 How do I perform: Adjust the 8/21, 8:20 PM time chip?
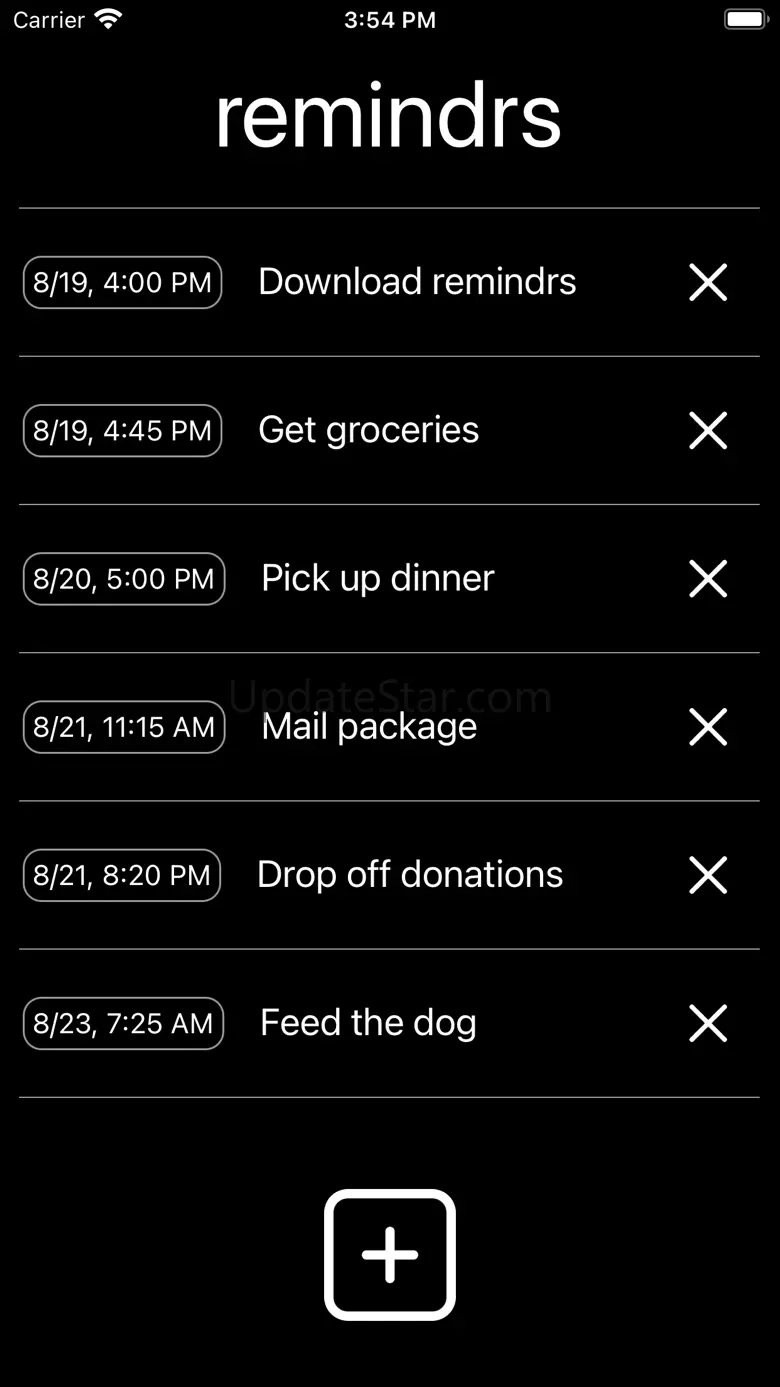(x=122, y=875)
